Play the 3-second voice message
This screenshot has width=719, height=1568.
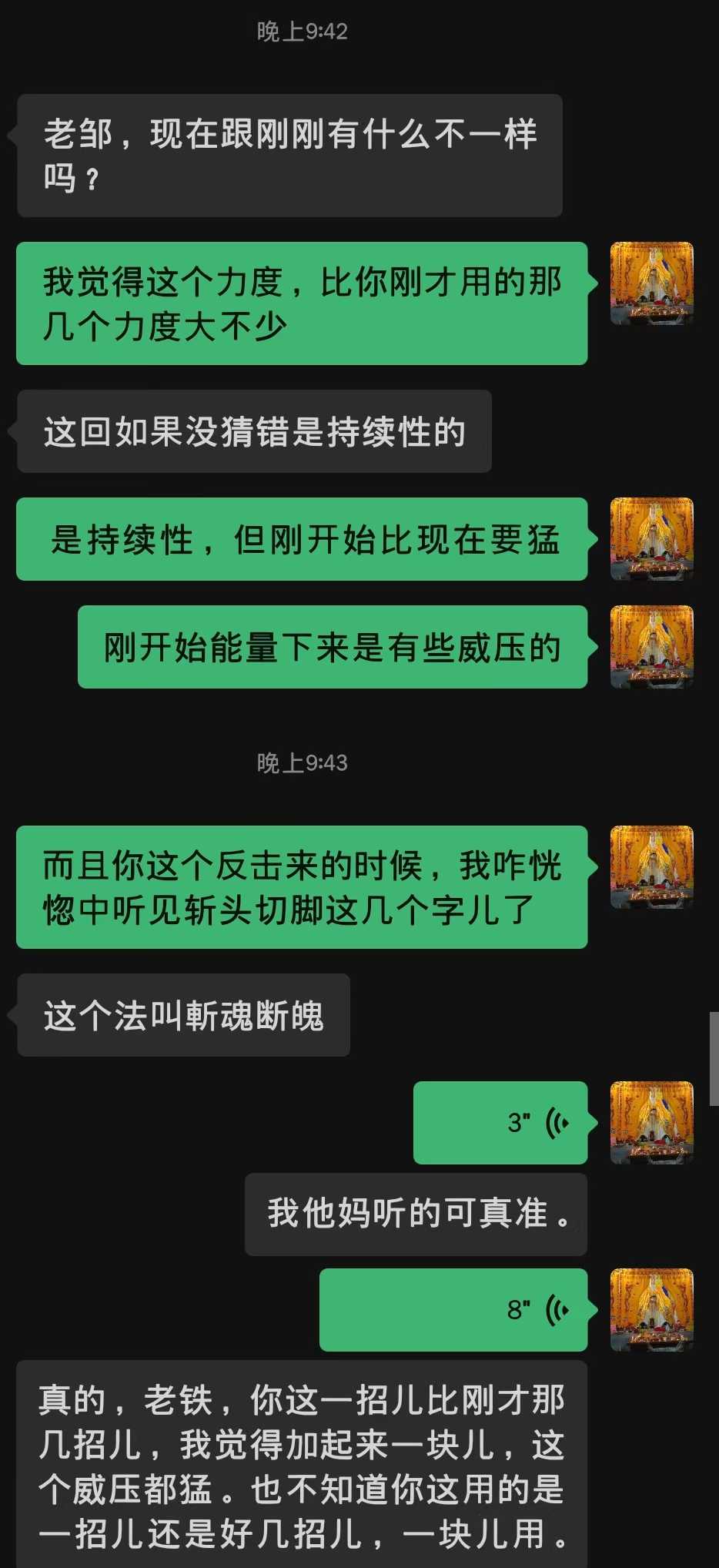point(500,1122)
